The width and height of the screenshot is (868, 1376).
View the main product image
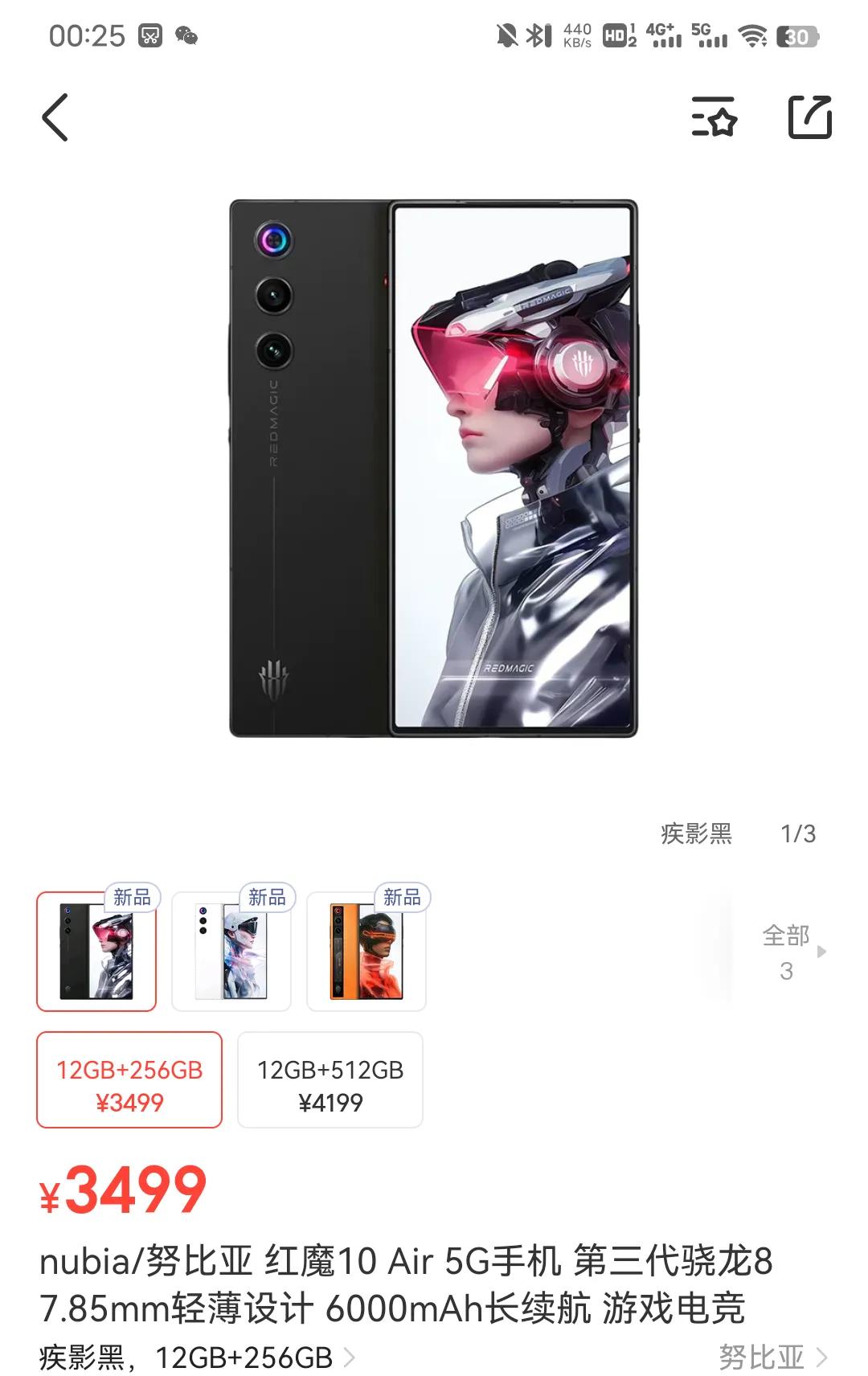[433, 468]
